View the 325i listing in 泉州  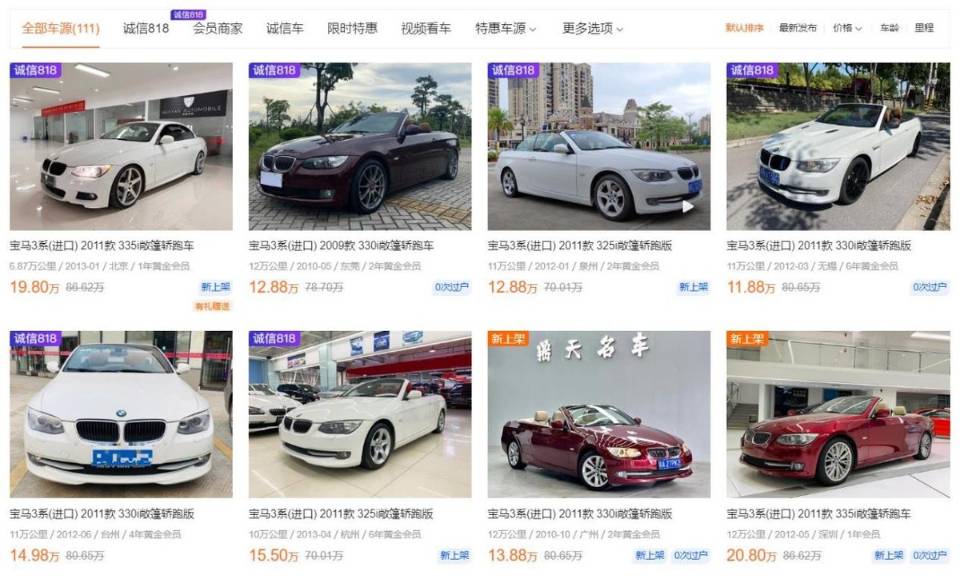tap(599, 147)
